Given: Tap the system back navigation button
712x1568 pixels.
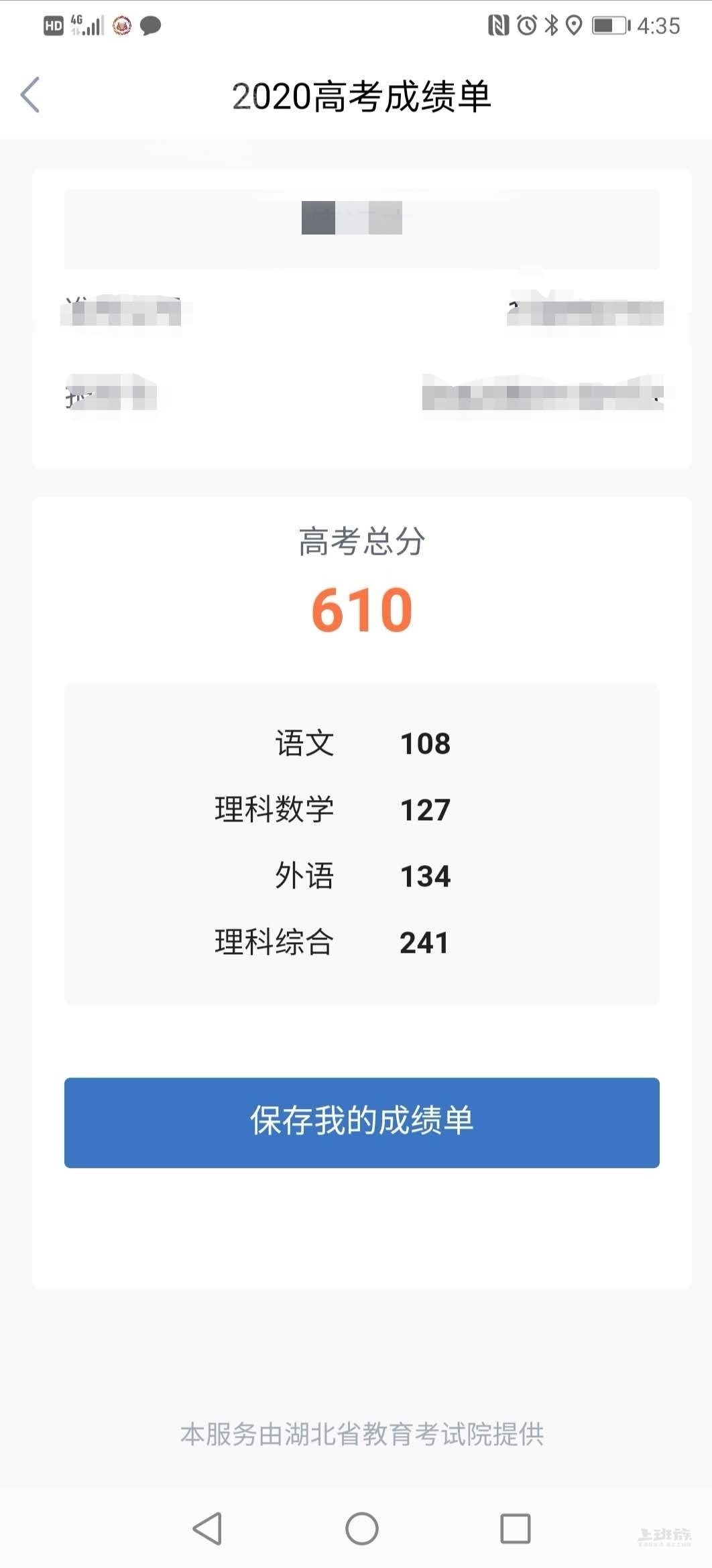Looking at the screenshot, I should point(207,1528).
